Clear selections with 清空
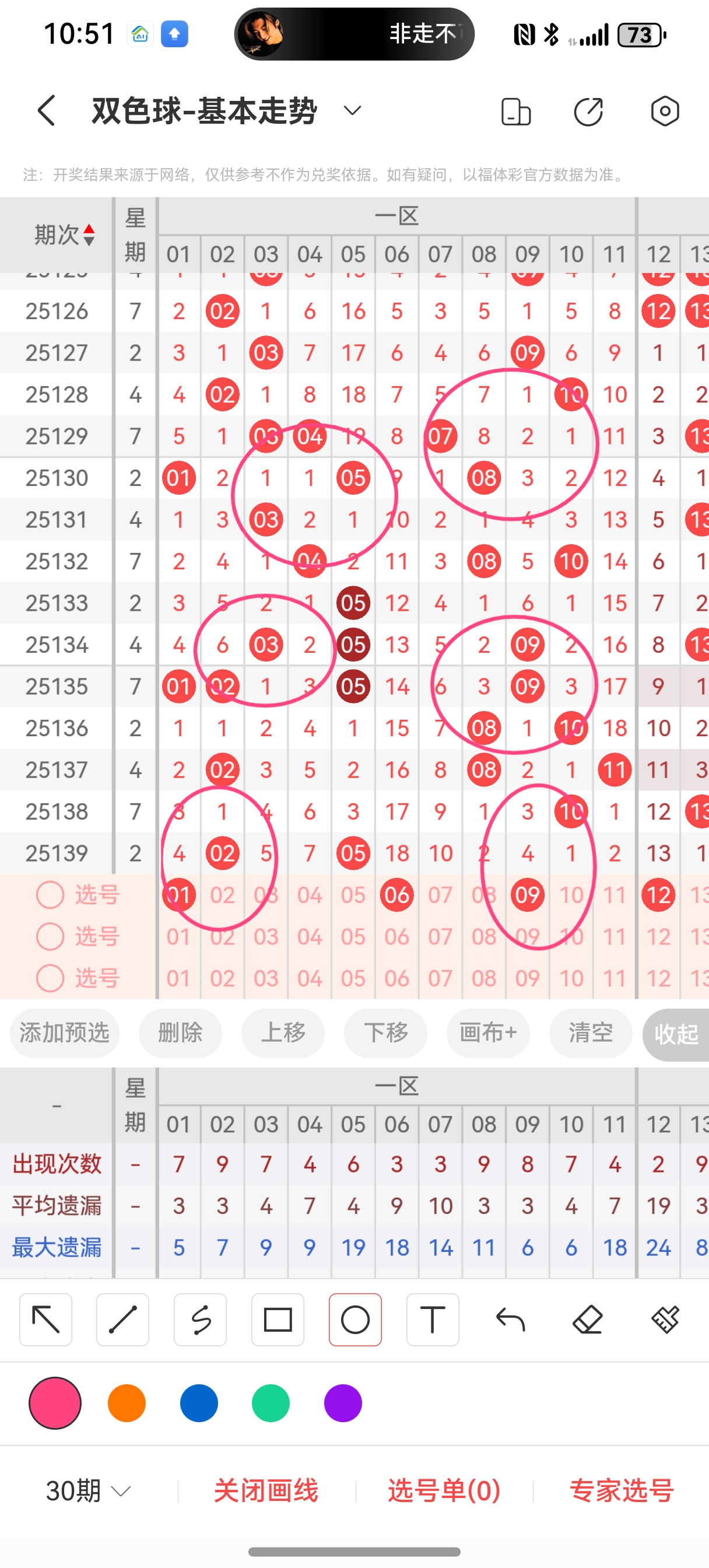Viewport: 709px width, 1568px height. coord(590,1033)
